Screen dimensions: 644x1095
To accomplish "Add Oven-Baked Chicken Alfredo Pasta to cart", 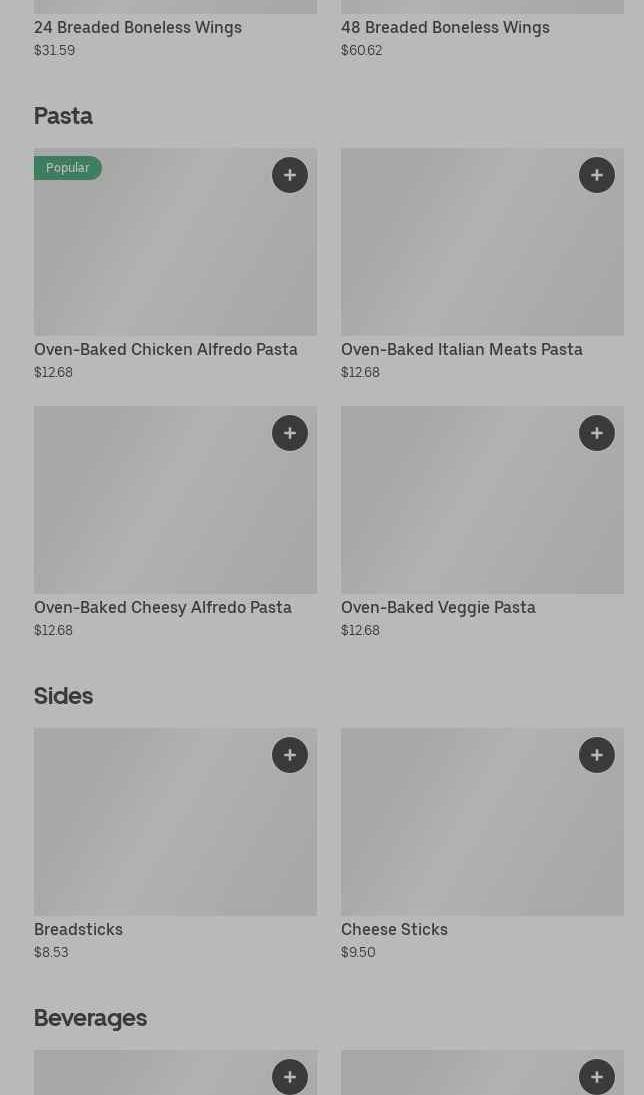I will tap(290, 175).
